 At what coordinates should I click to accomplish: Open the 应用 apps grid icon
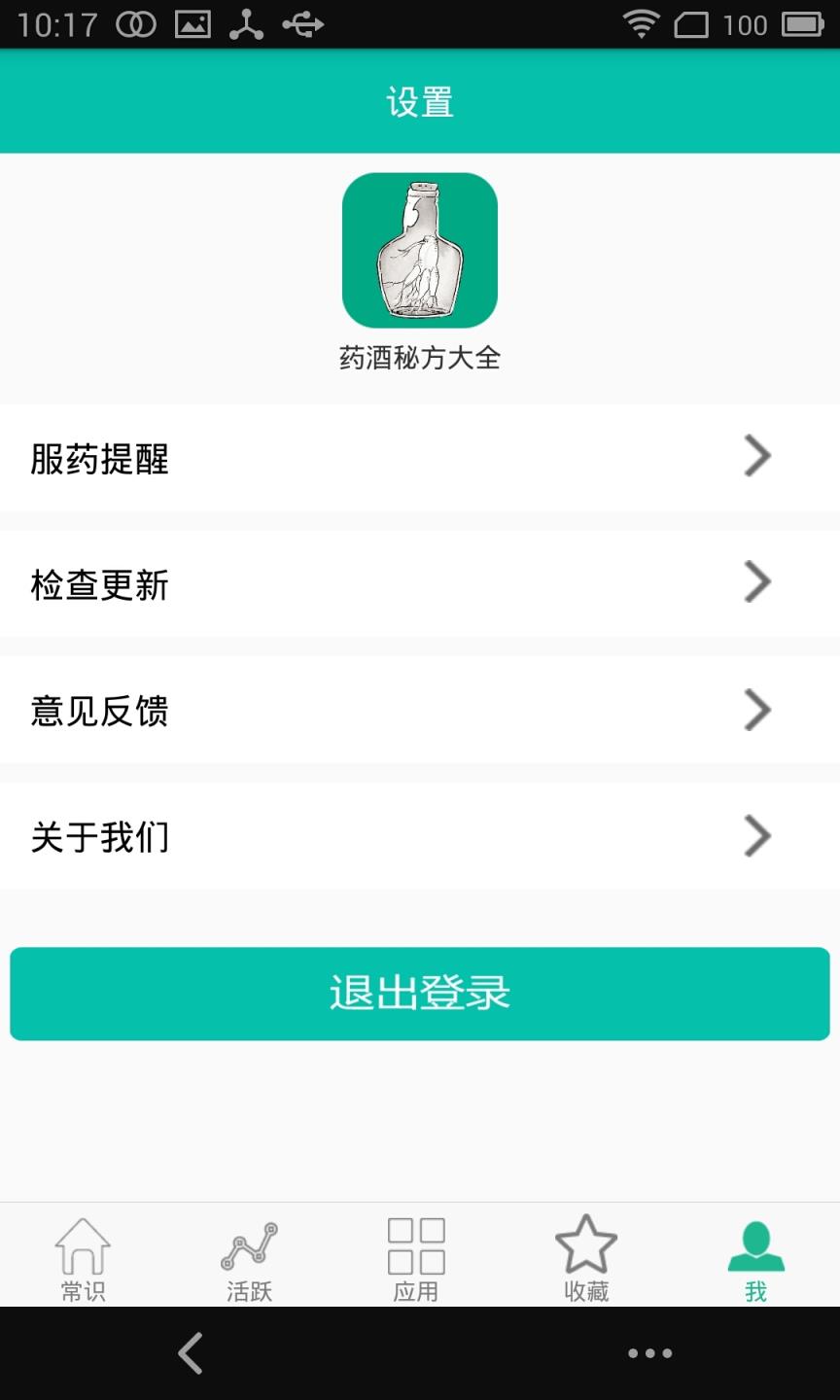click(x=418, y=1247)
